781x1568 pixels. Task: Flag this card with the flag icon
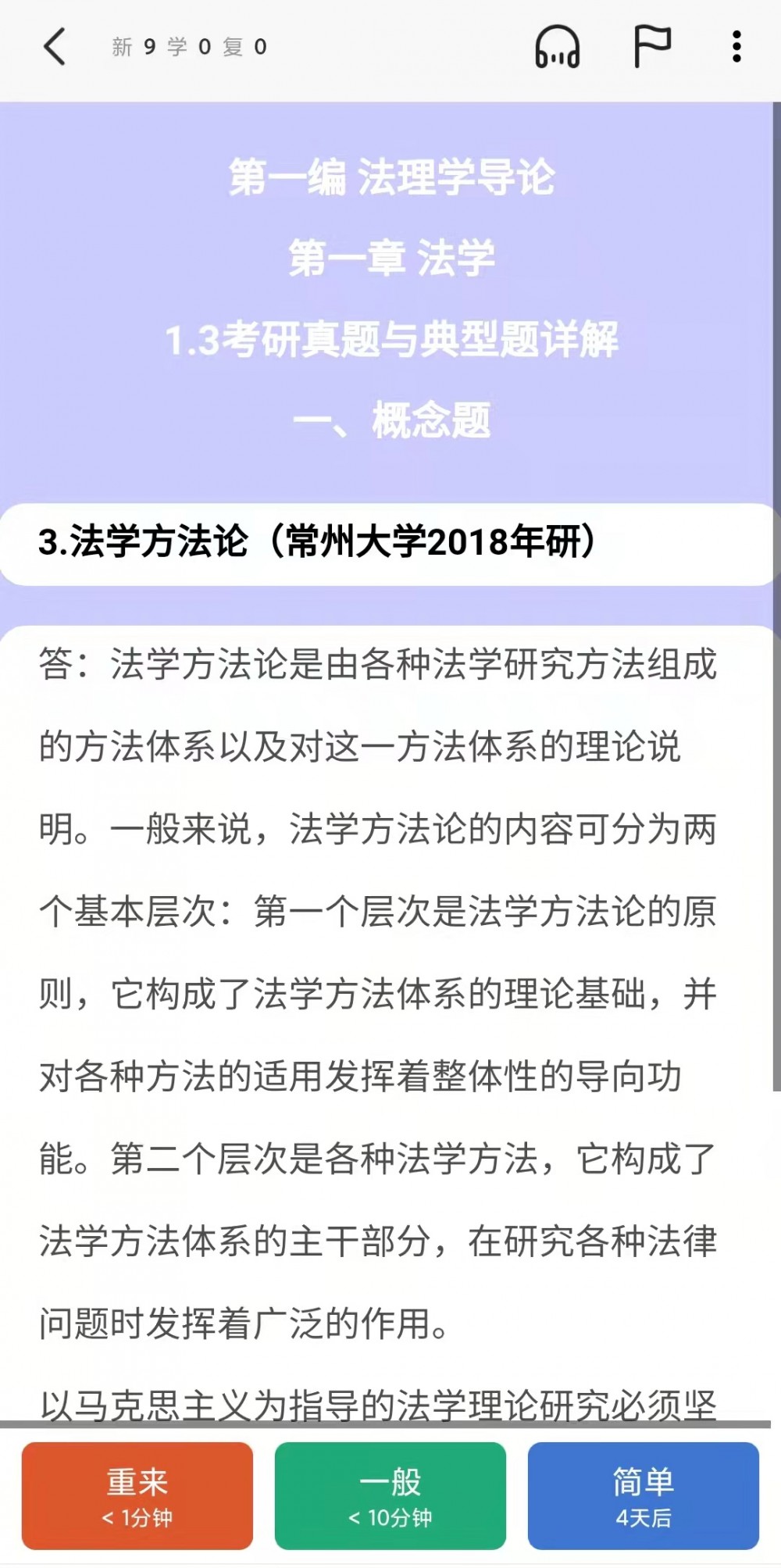point(651,47)
